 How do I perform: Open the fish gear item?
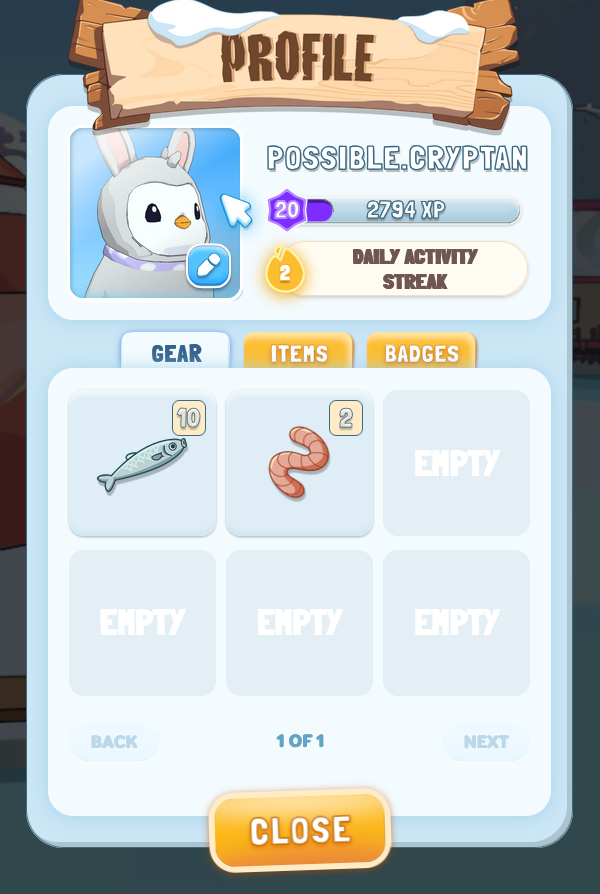tap(142, 463)
